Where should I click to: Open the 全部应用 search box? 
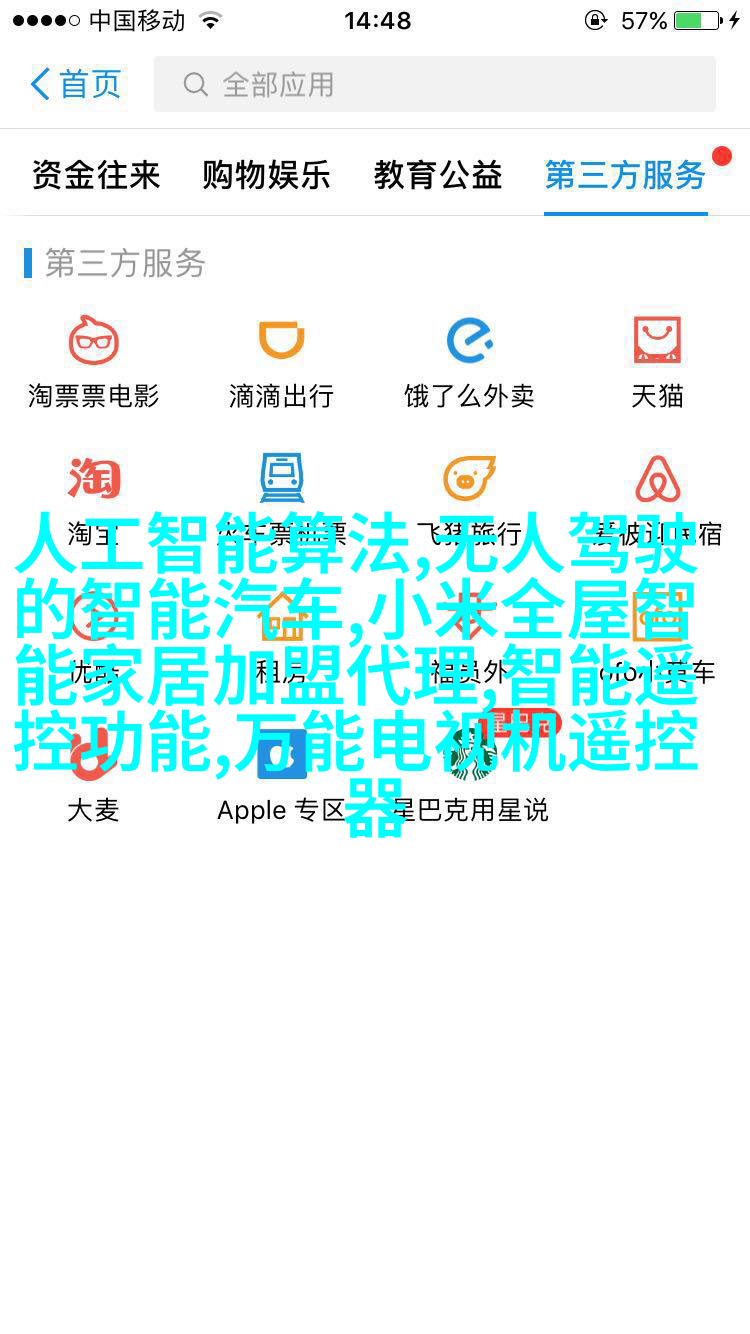point(434,84)
